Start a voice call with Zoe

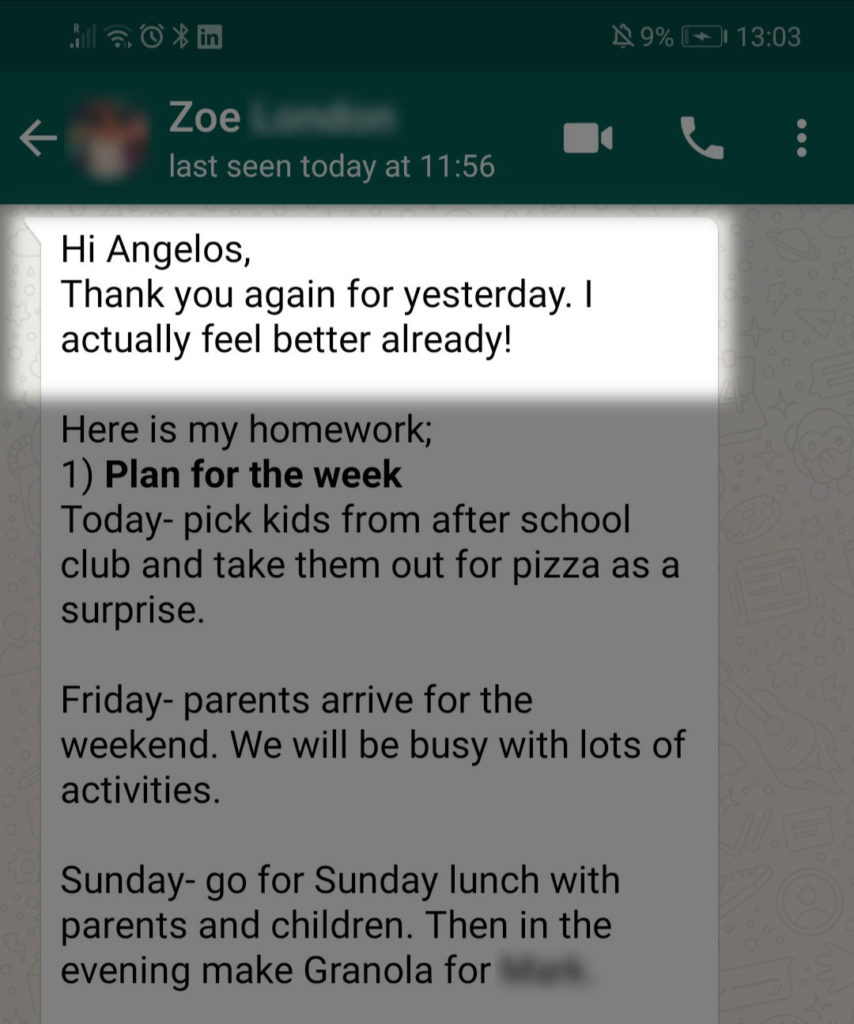[701, 138]
